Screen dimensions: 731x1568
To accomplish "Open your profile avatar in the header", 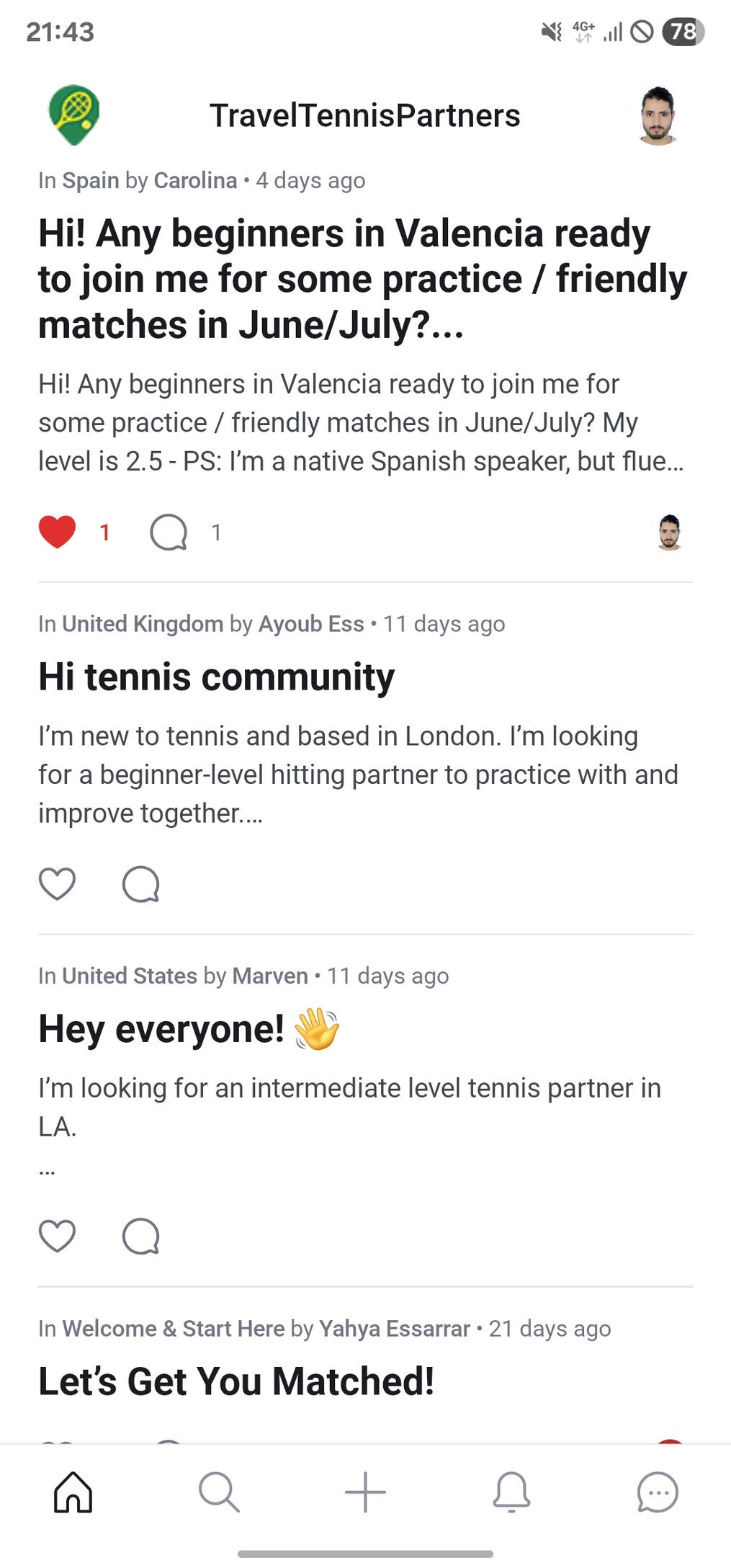I will click(658, 115).
